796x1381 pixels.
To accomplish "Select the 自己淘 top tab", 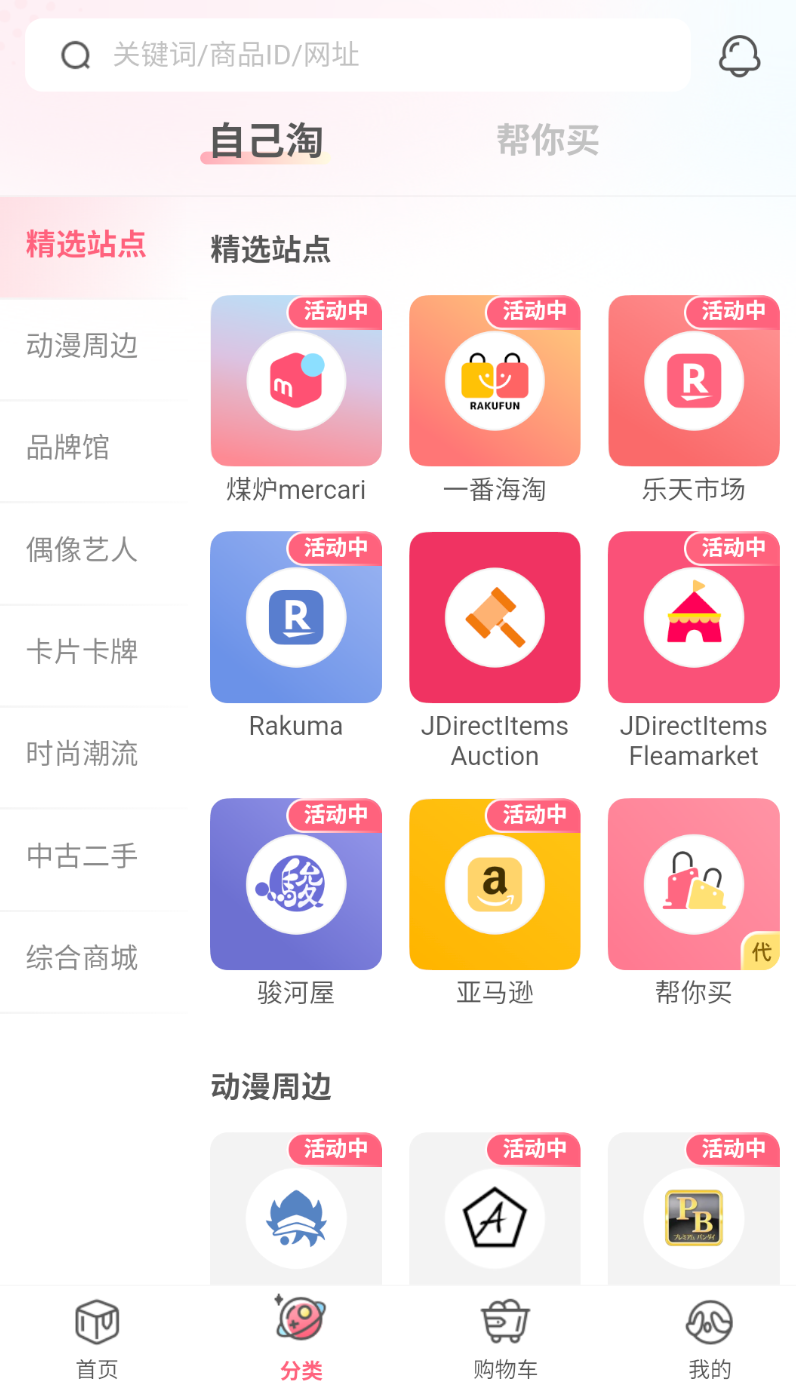I will (266, 140).
